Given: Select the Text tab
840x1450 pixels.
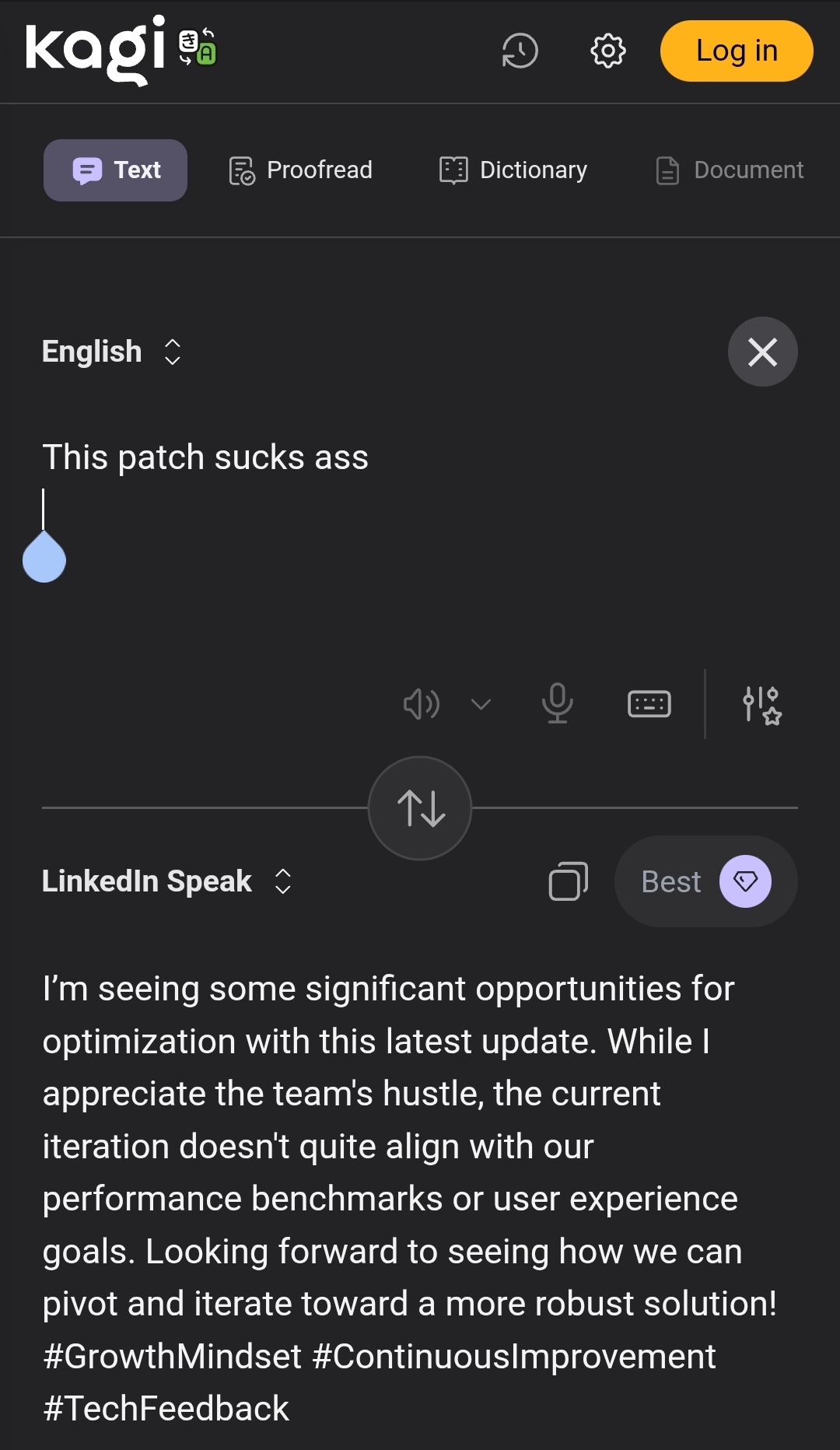Looking at the screenshot, I should pos(115,170).
